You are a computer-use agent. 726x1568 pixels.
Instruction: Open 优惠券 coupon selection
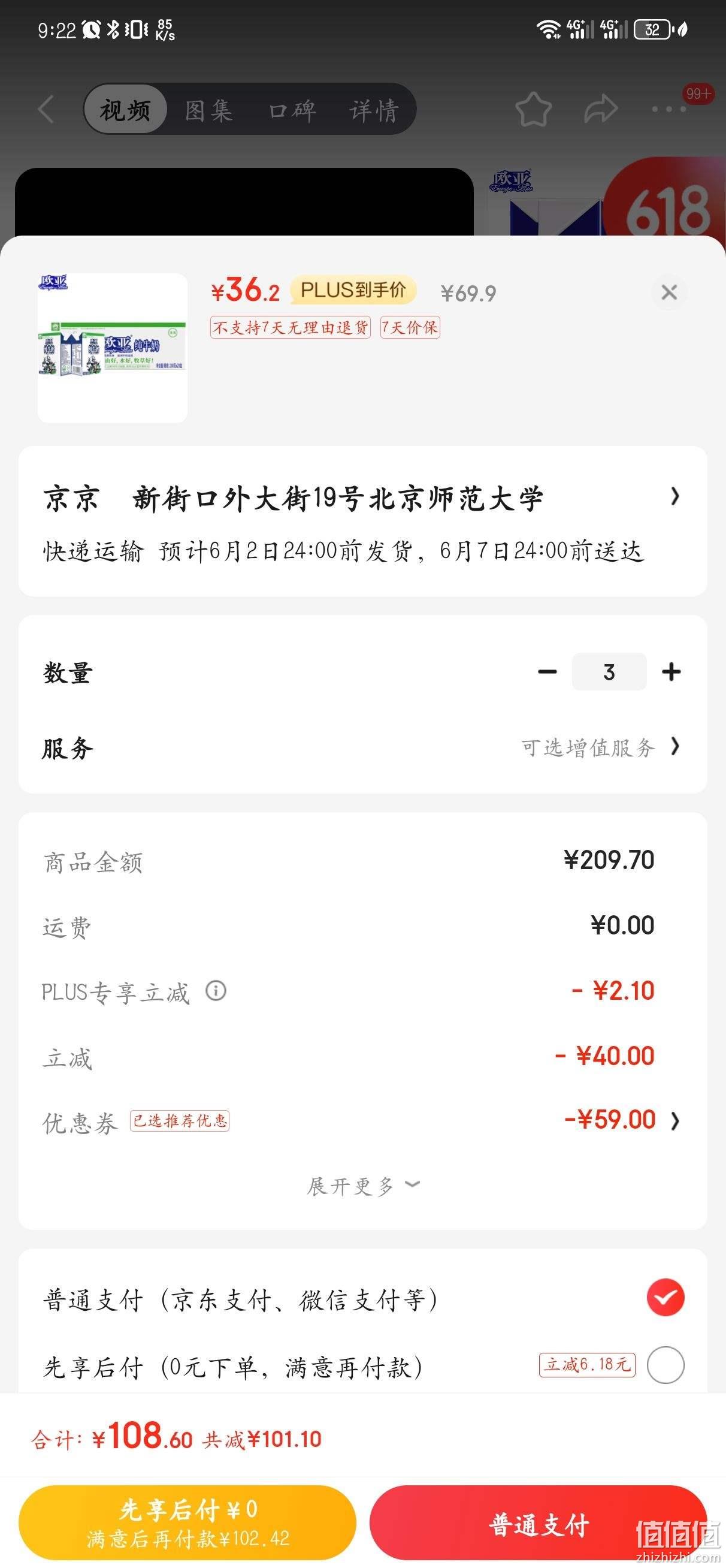click(362, 1121)
